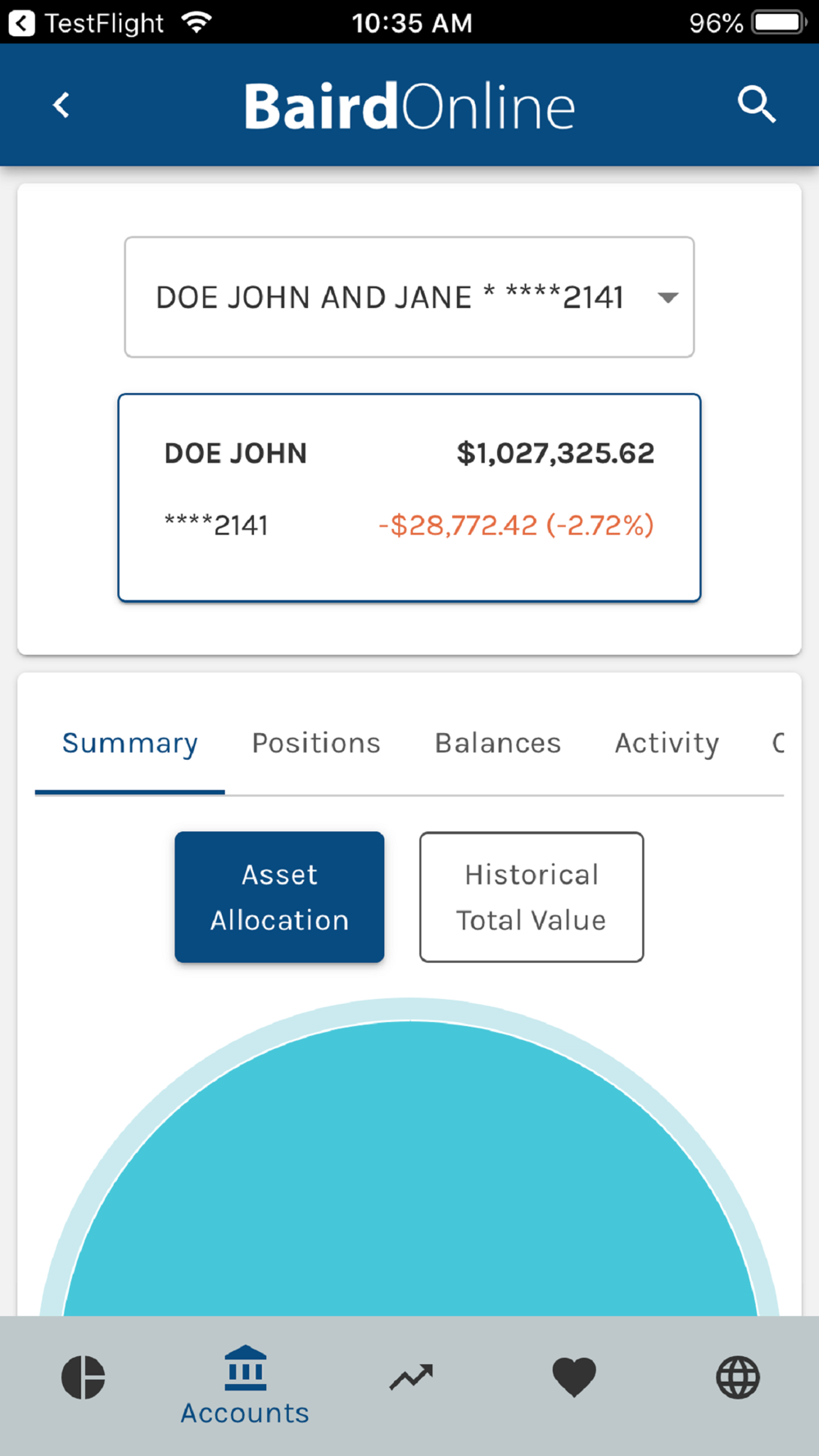Return to TestFlight from the status bar
This screenshot has width=819, height=1456.
tap(86, 23)
